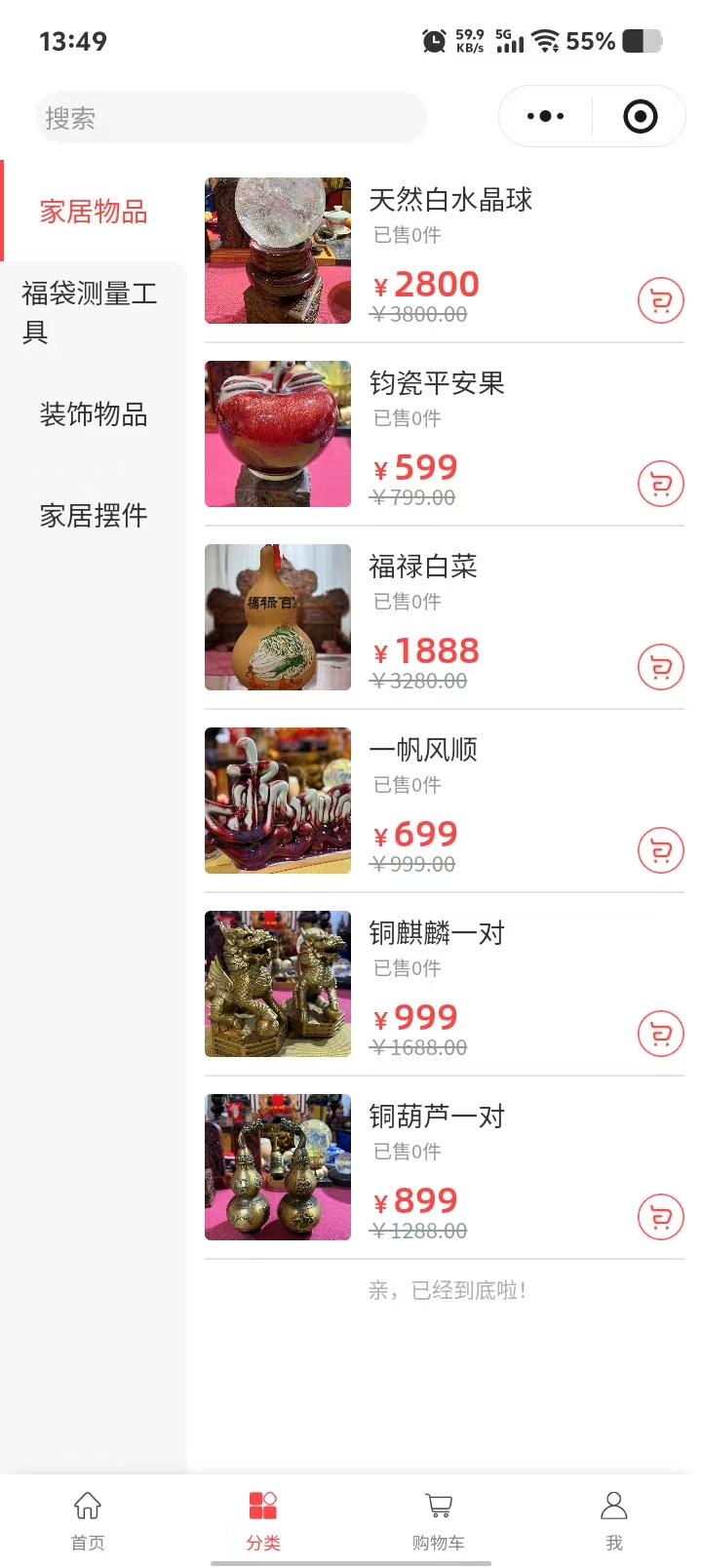Open the mini program more-options menu
702x1568 pixels.
pyautogui.click(x=545, y=117)
